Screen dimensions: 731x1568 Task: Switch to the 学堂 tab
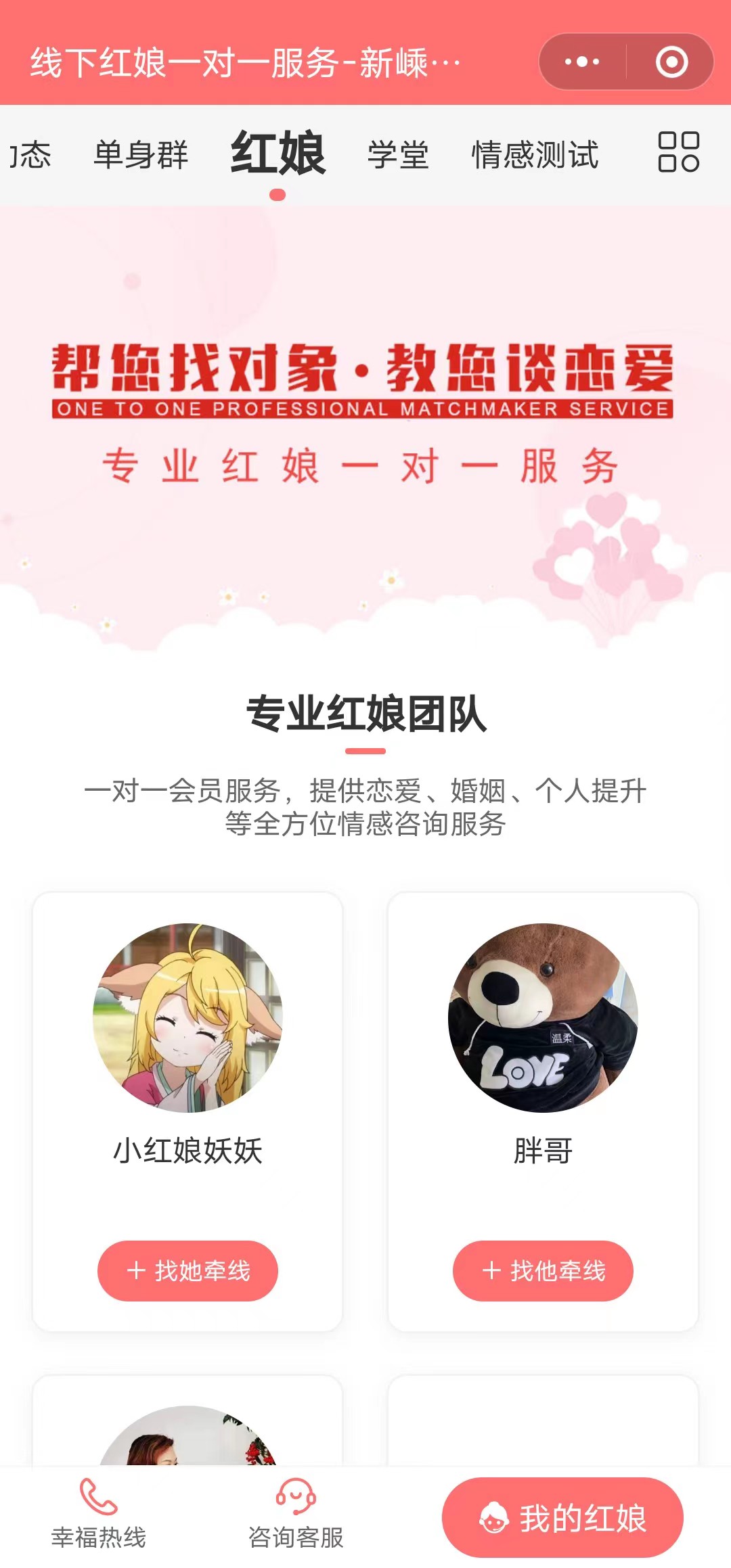point(398,155)
